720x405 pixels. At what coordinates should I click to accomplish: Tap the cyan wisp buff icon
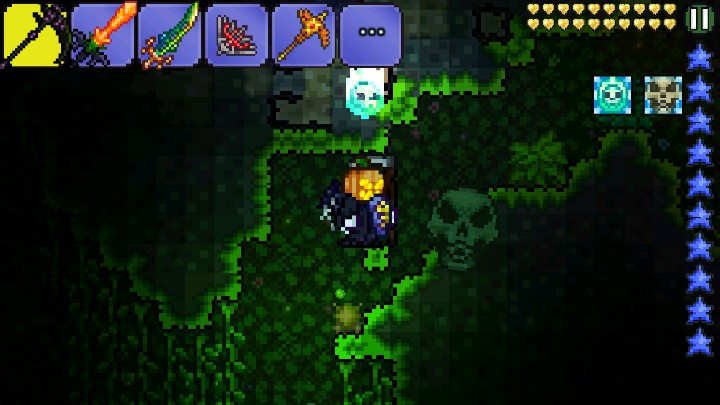pos(611,93)
